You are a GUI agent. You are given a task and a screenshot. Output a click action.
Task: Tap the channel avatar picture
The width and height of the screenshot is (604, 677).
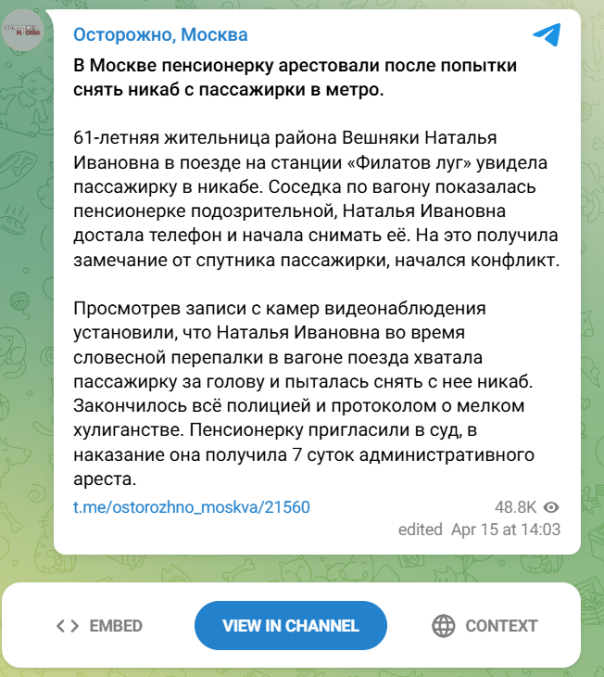22,33
